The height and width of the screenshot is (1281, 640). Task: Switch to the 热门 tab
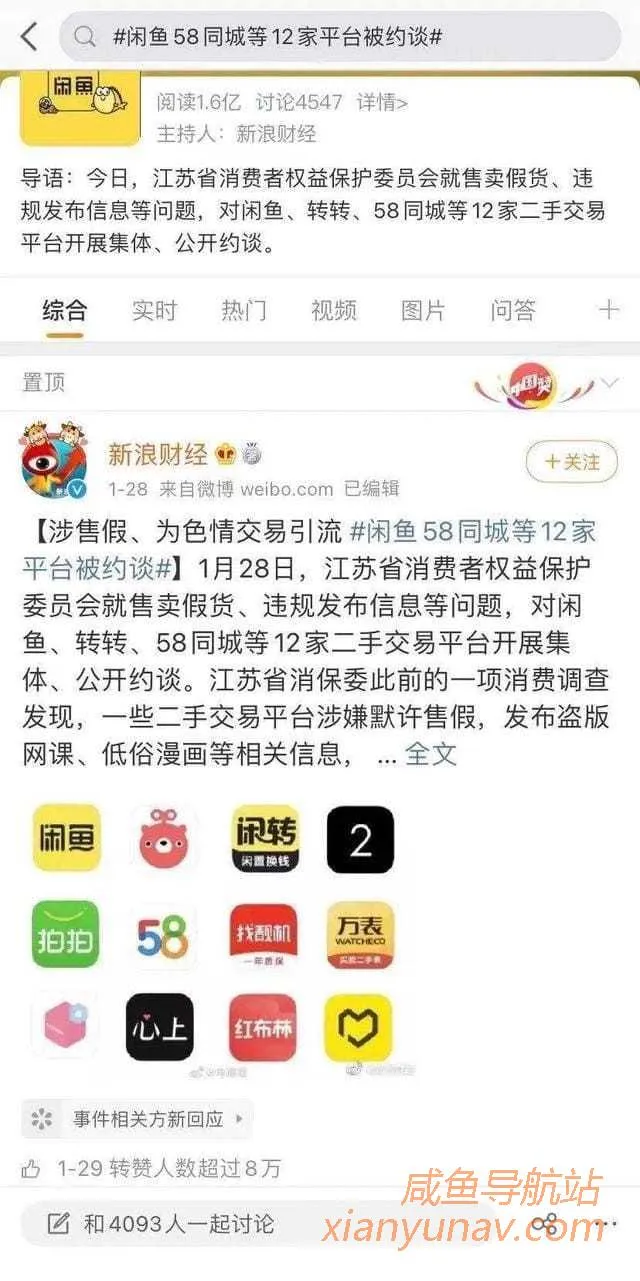tap(244, 310)
